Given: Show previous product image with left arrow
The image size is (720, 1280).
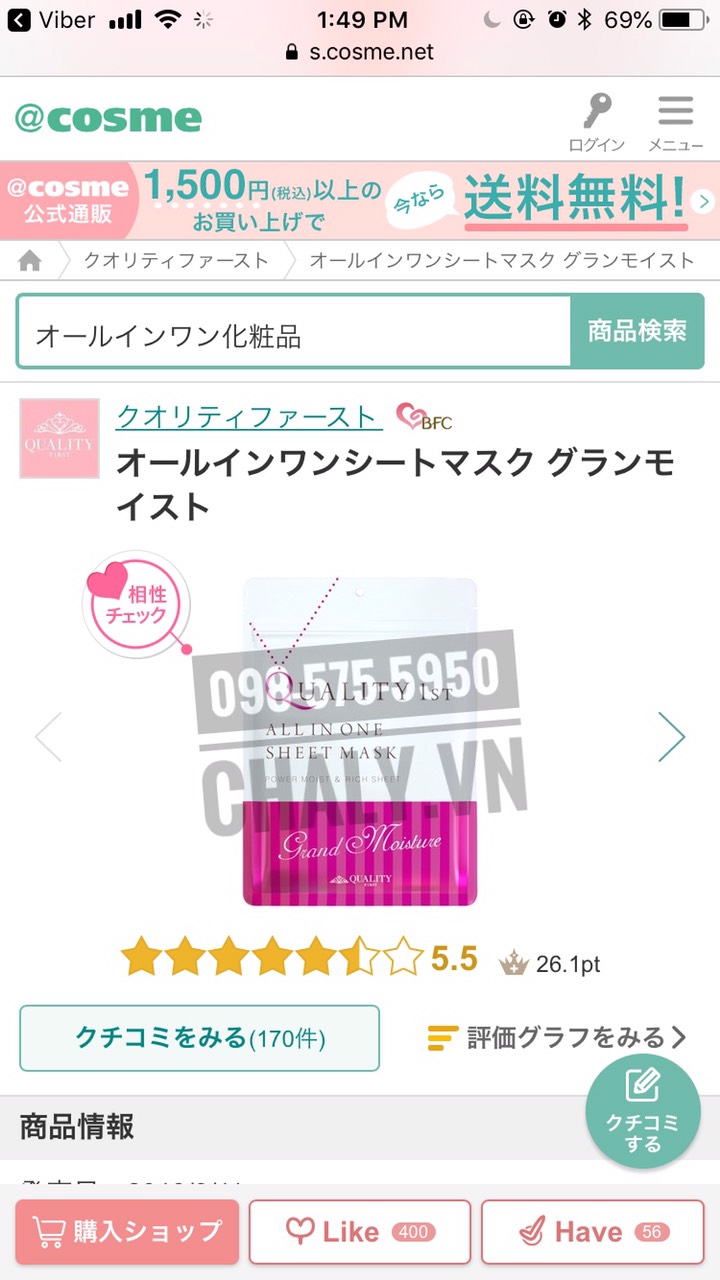Looking at the screenshot, I should (x=48, y=737).
